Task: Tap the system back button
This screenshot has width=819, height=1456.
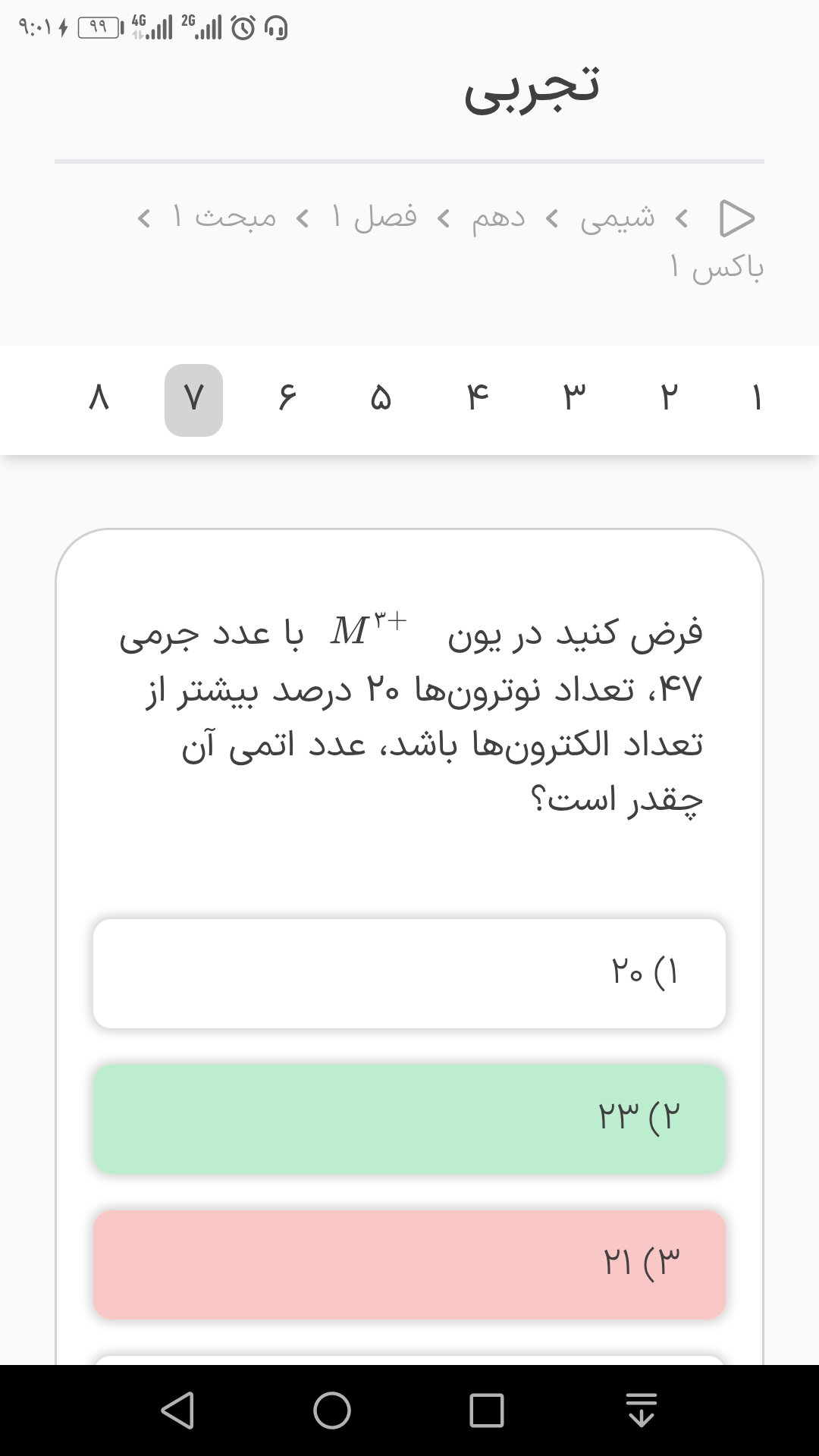Action: click(177, 1410)
